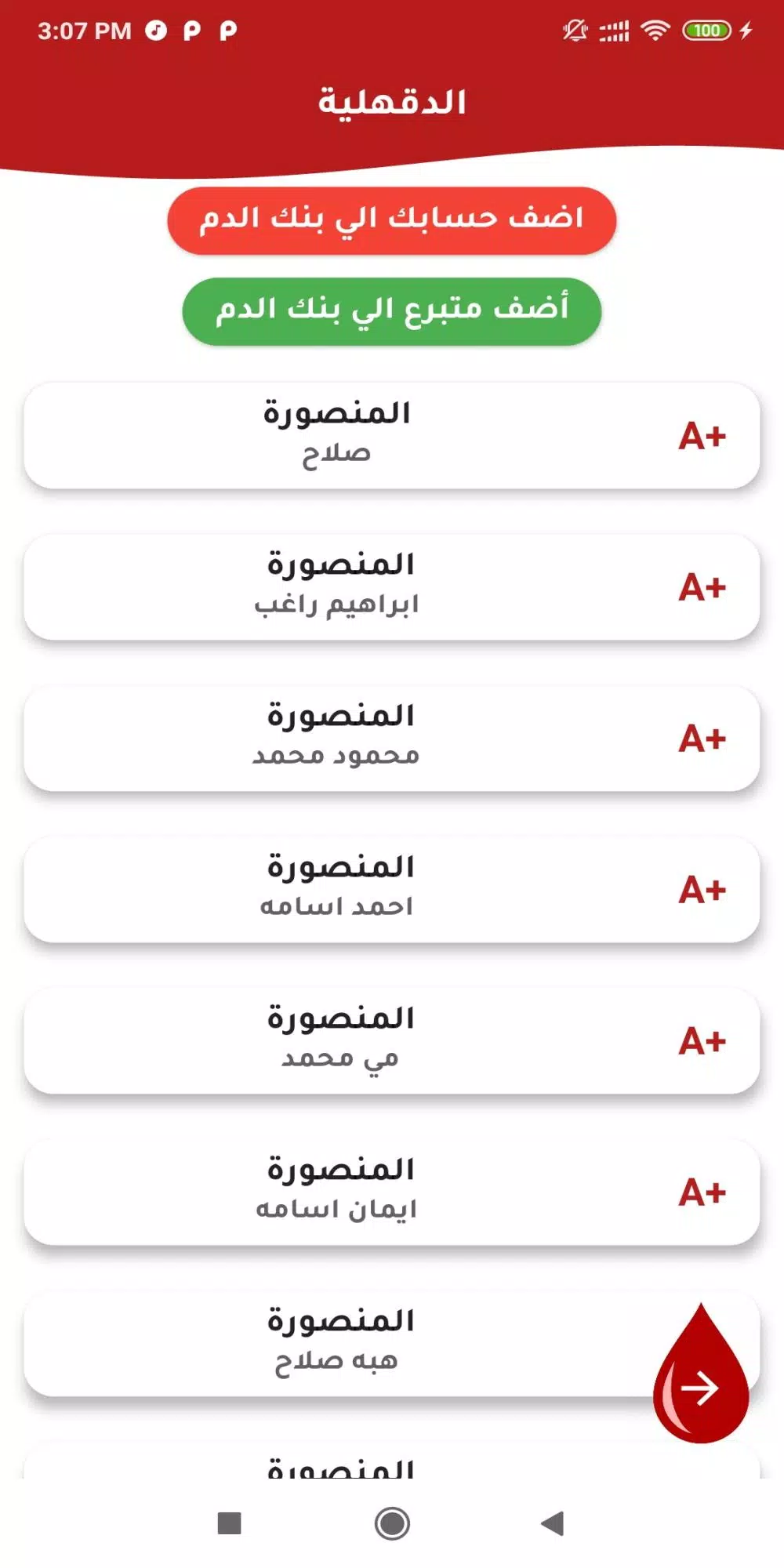Screen dimensions: 784x1568
Task: Go to the phone home screen
Action: (x=392, y=1523)
